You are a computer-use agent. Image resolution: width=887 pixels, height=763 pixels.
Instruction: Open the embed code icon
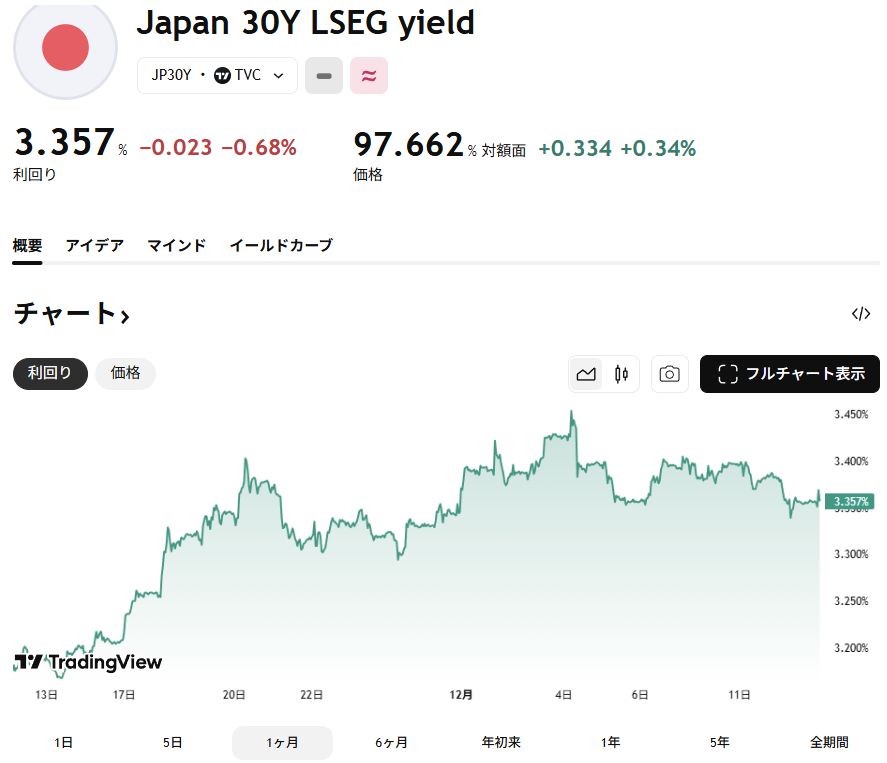860,314
